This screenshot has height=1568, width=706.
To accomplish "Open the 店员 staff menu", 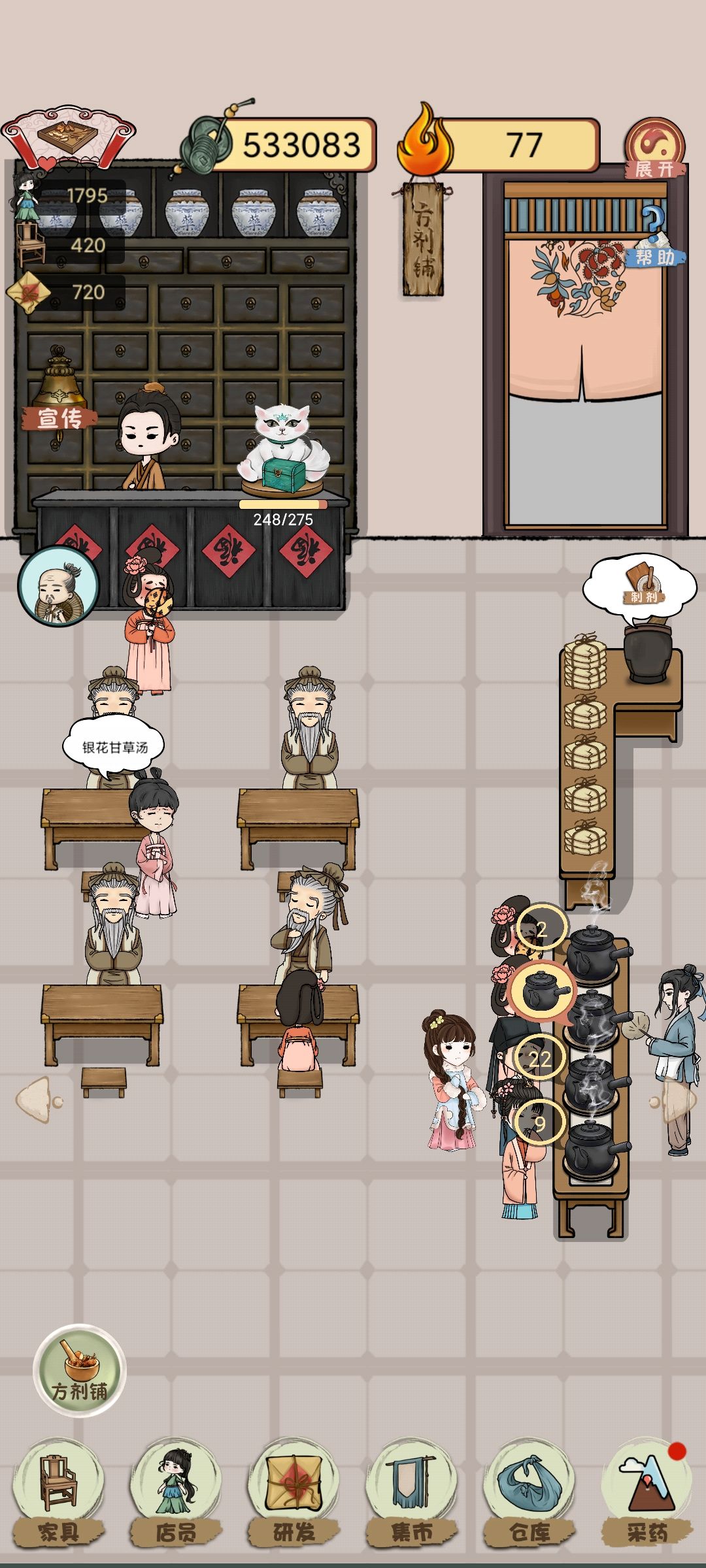I will [x=176, y=1494].
